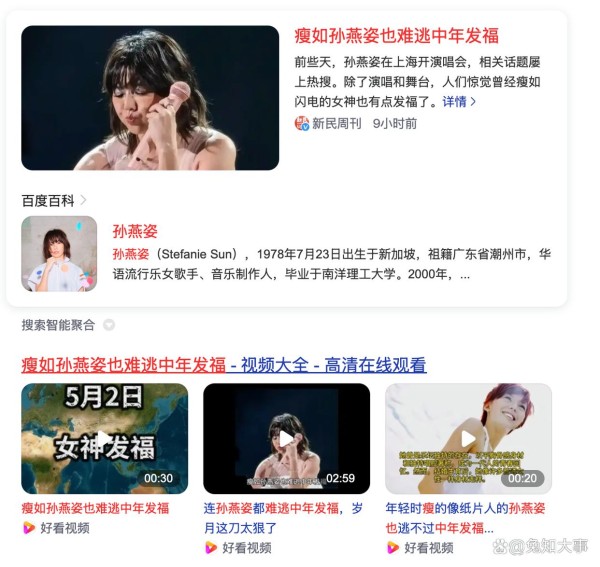The image size is (600, 567).
Task: Tap the 孙燕姿 encyclopedia portrait thumbnail
Action: [x=59, y=254]
